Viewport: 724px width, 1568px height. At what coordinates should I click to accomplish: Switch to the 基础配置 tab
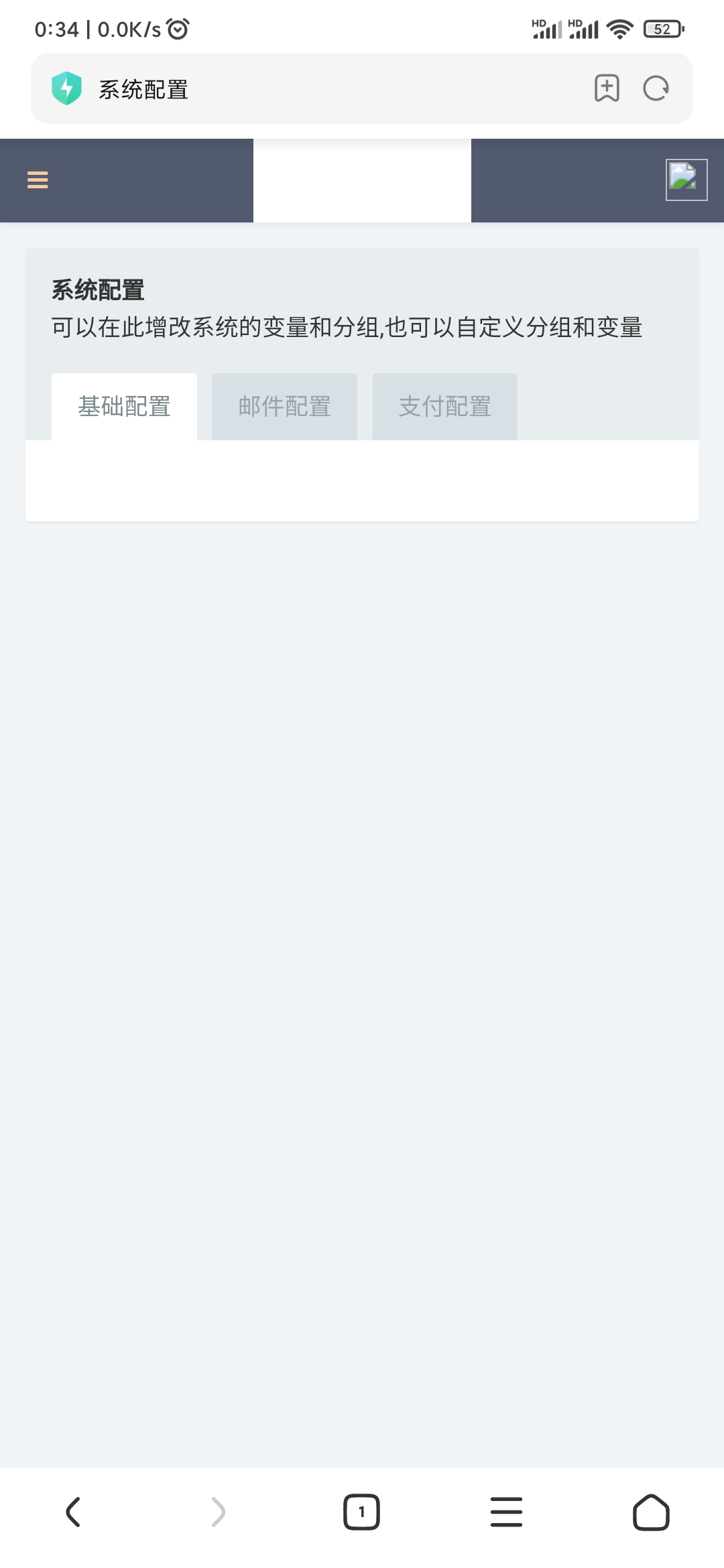coord(124,407)
